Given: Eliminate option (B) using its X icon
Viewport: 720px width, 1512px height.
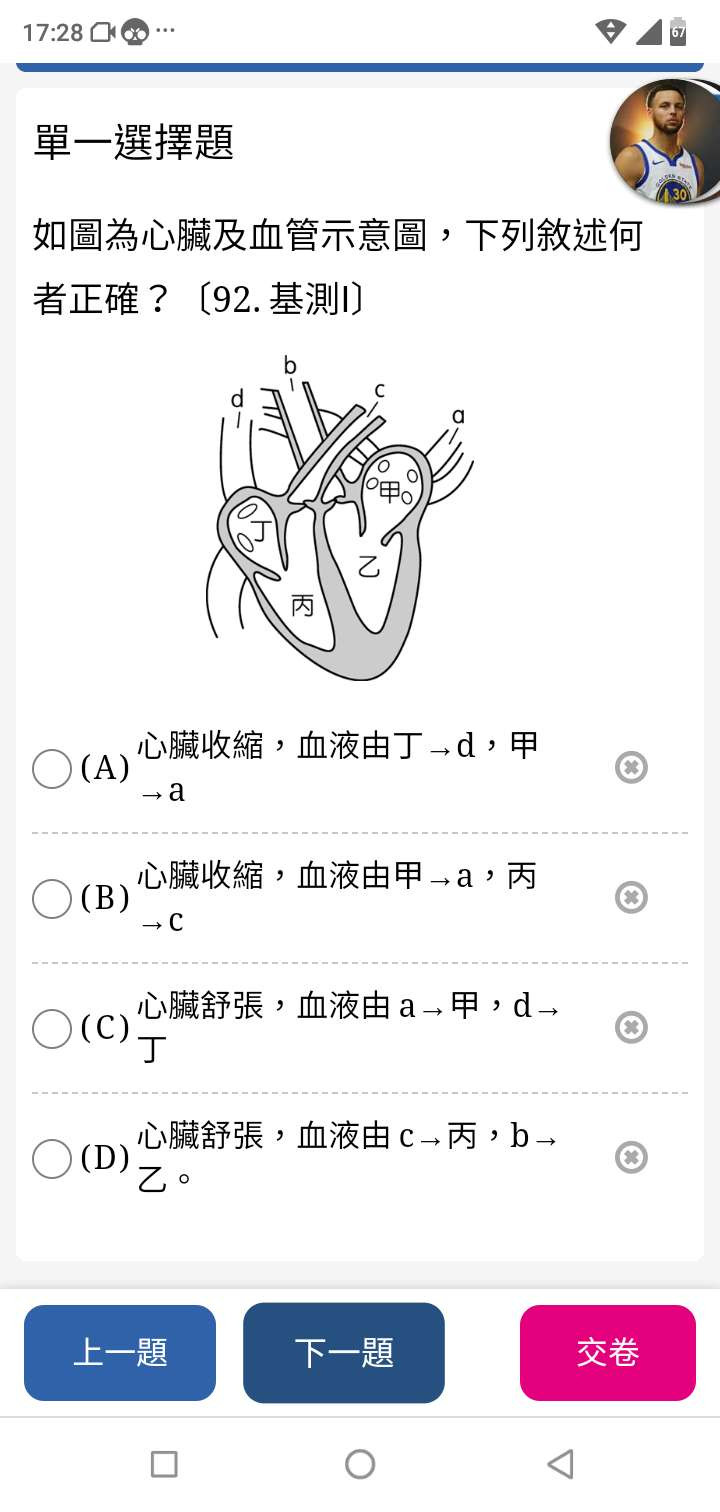Looking at the screenshot, I should [x=631, y=897].
